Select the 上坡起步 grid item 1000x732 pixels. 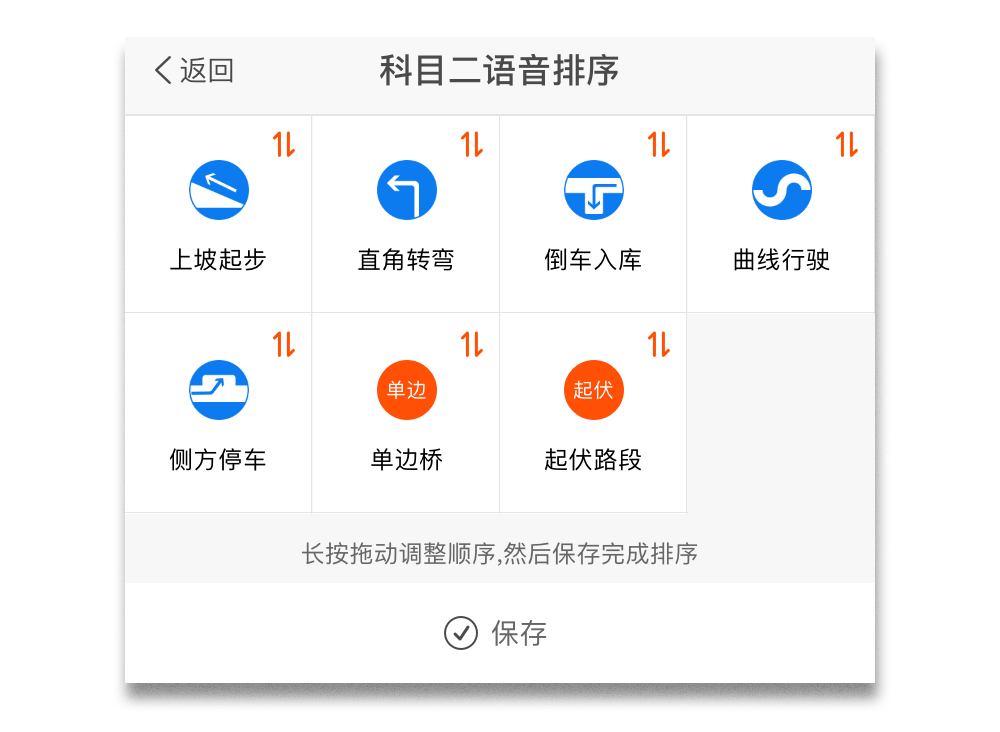pos(218,215)
